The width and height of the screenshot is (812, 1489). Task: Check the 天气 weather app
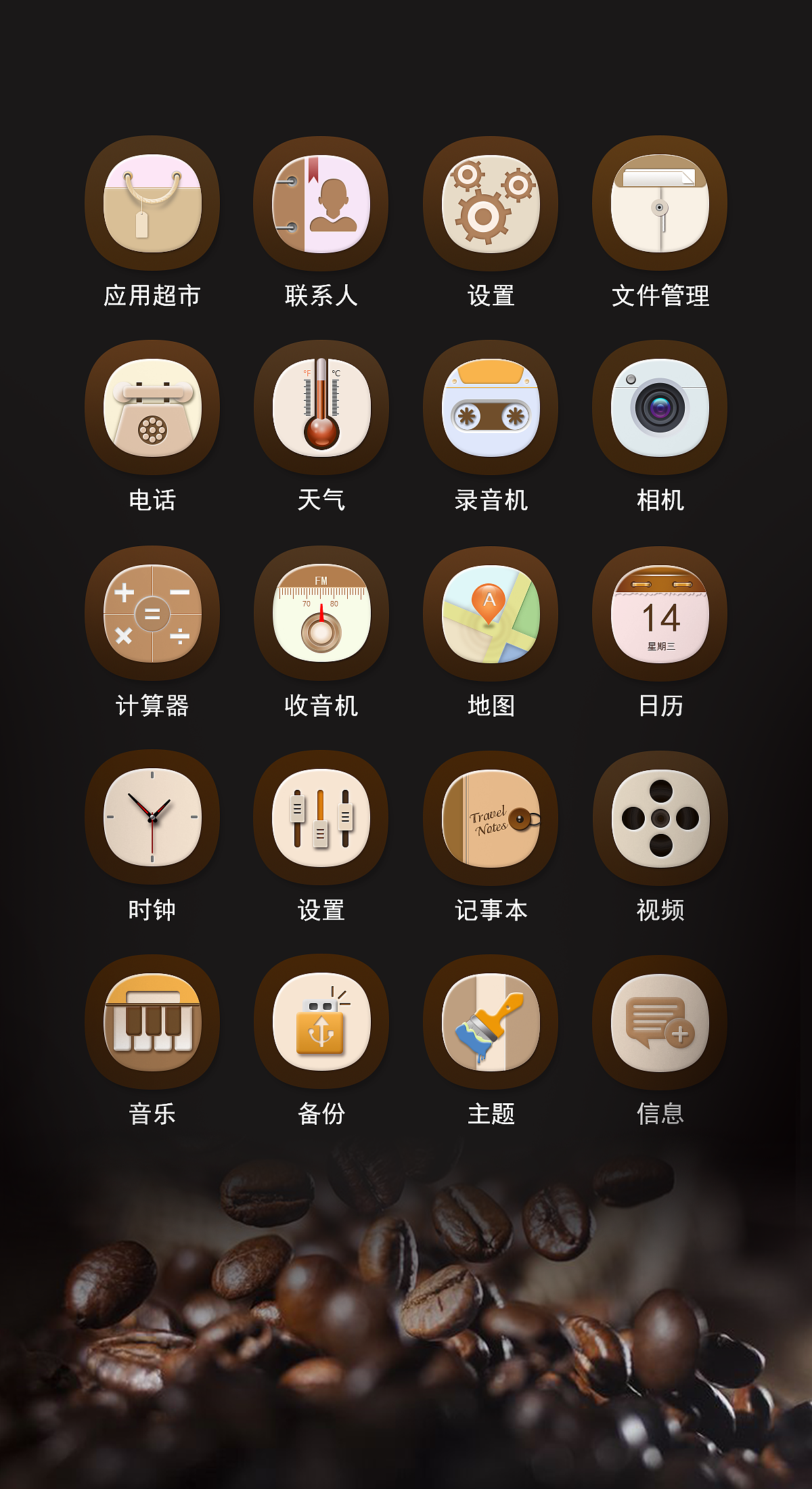click(321, 408)
